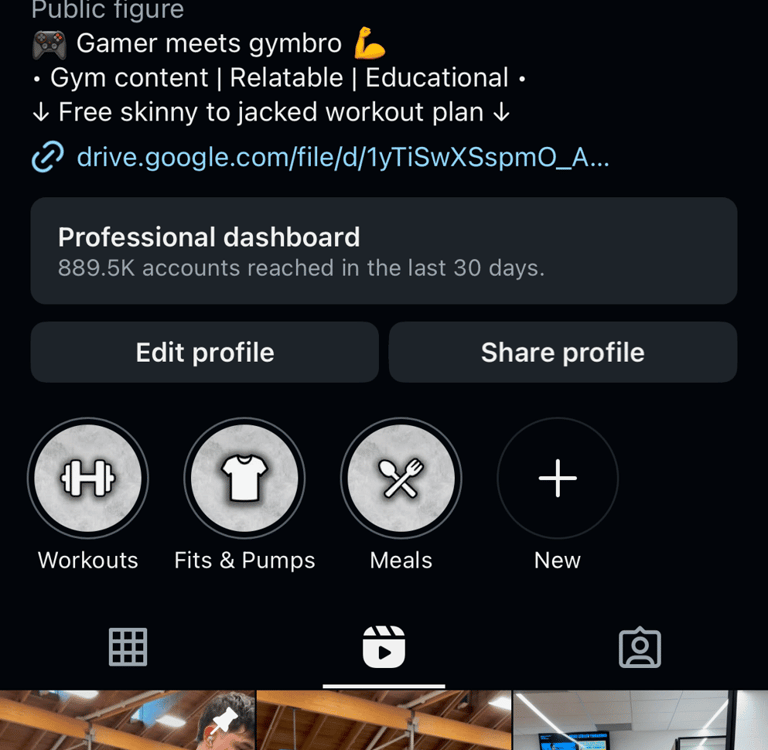Open the Workouts story highlight

tap(88, 479)
